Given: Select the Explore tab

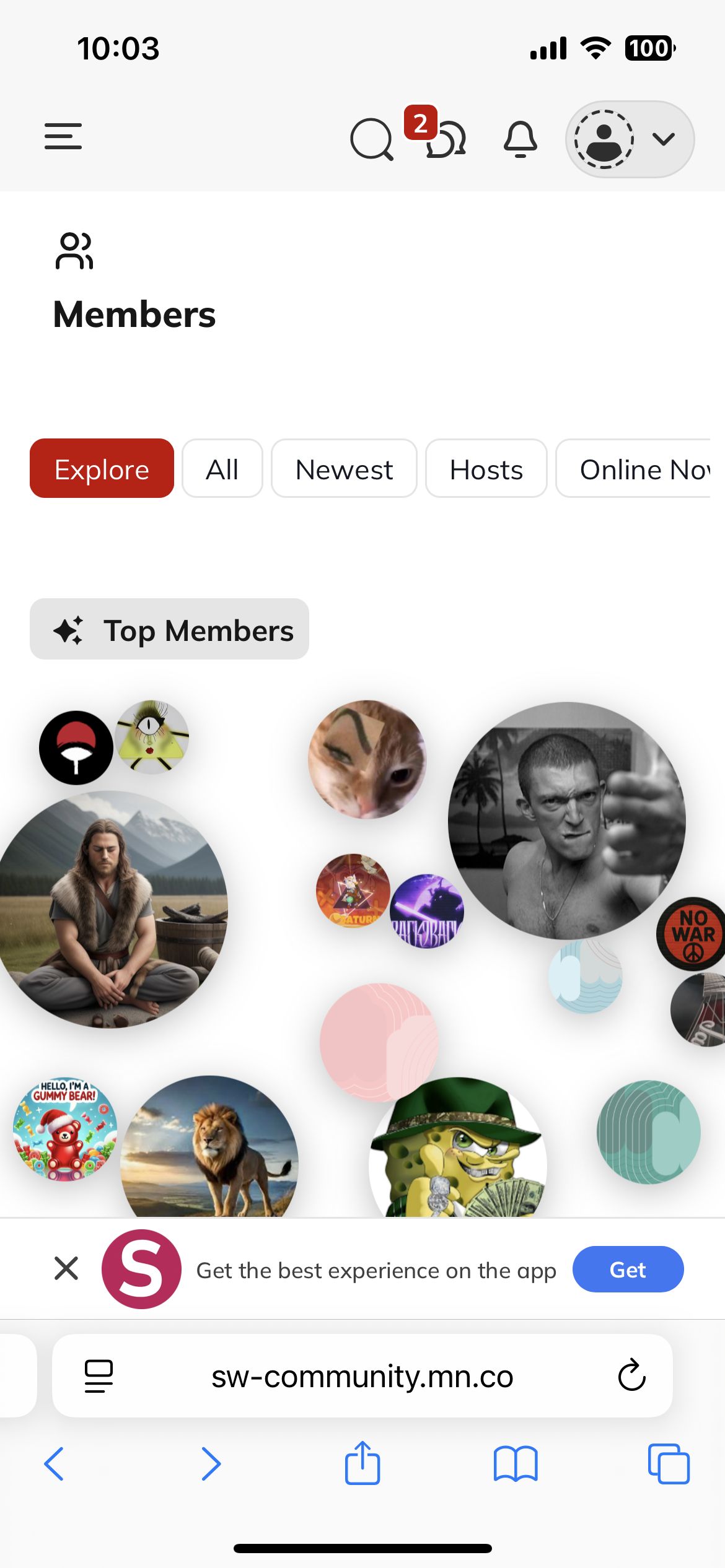Looking at the screenshot, I should pos(102,469).
